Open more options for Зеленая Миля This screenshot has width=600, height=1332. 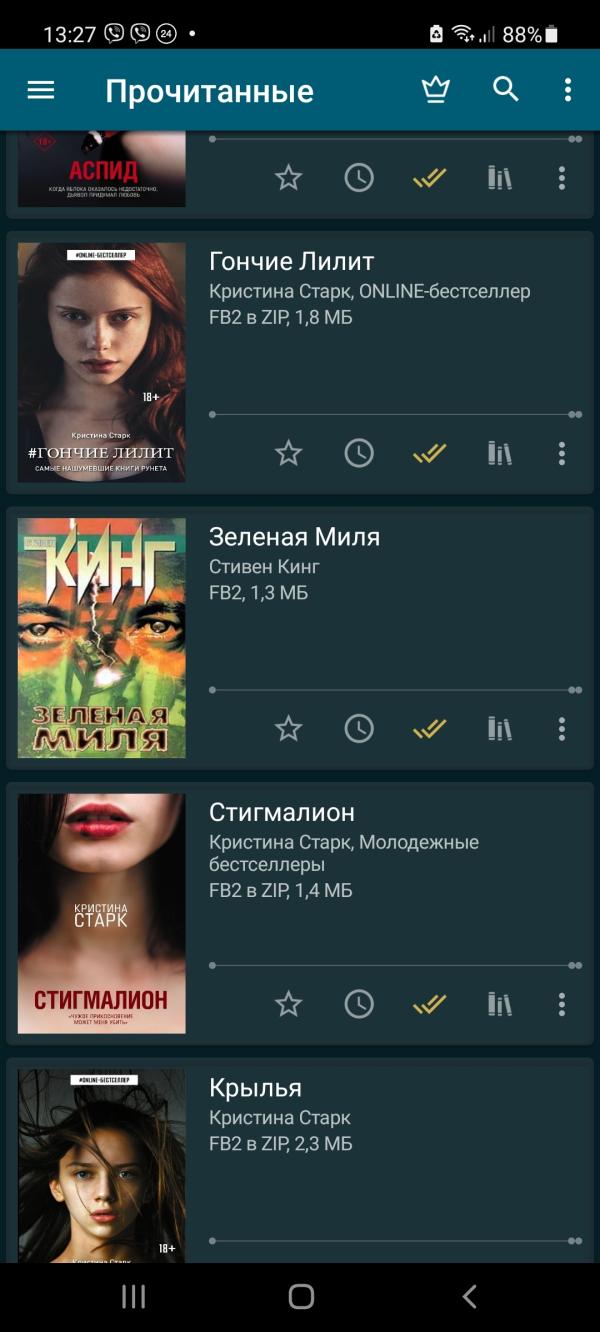point(562,729)
